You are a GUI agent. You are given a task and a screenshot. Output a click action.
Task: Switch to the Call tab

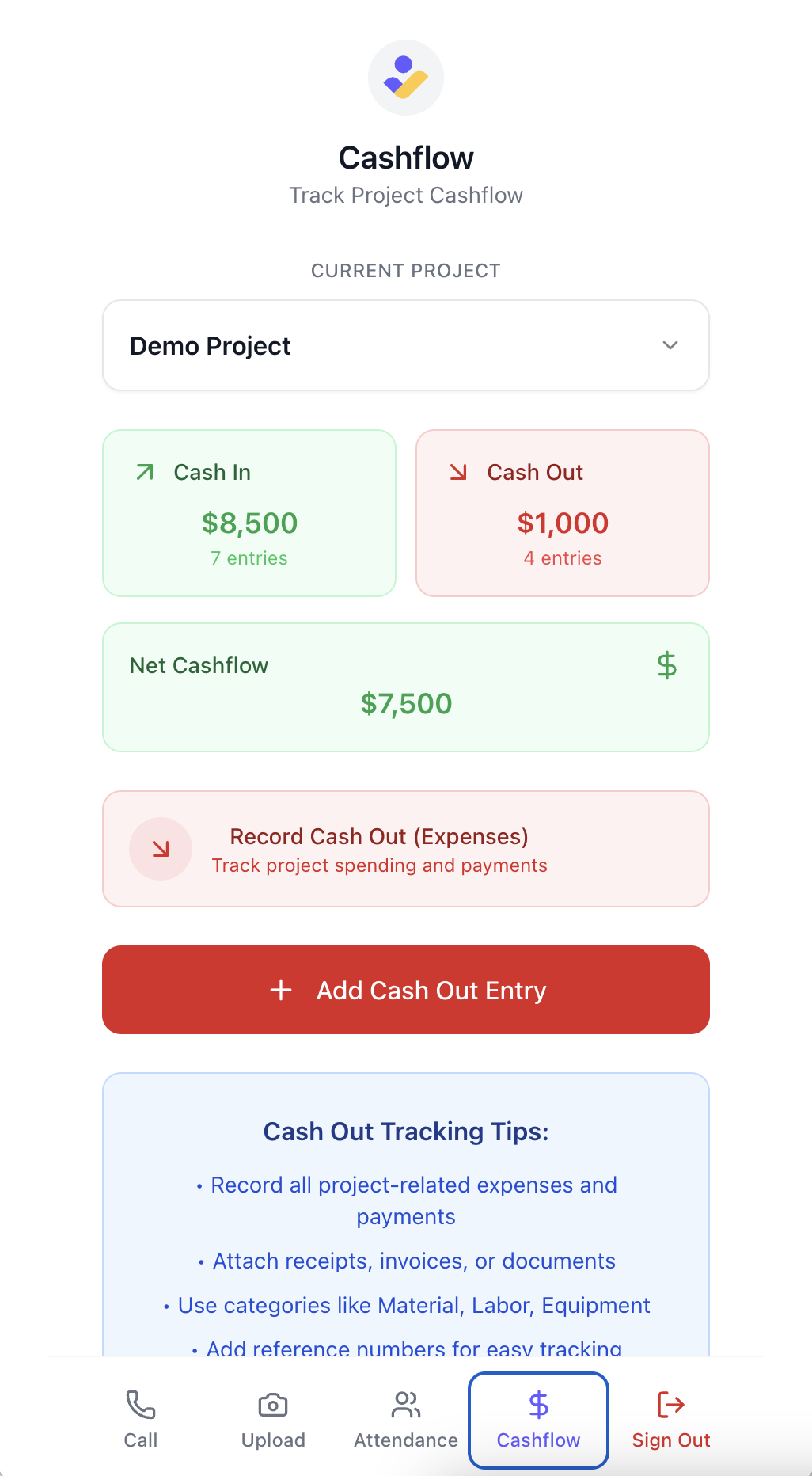(x=141, y=1419)
